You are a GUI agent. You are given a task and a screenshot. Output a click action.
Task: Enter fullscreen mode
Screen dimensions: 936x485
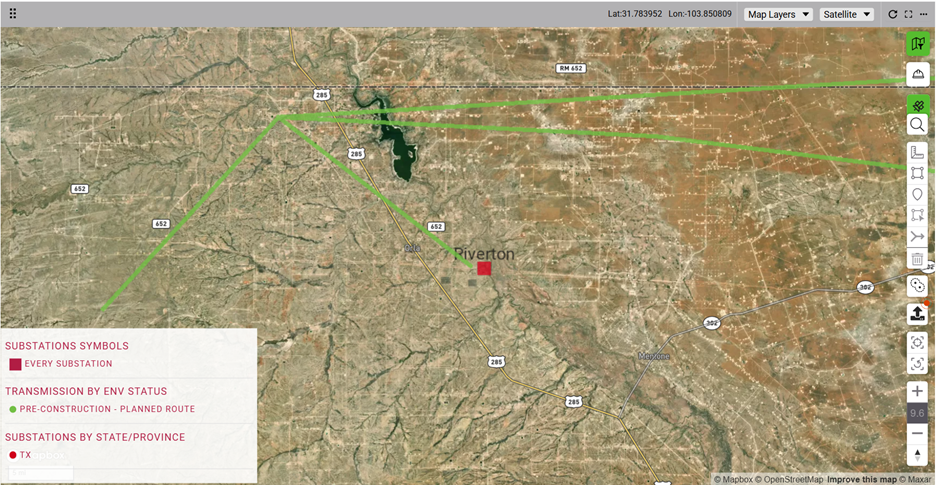coord(908,14)
